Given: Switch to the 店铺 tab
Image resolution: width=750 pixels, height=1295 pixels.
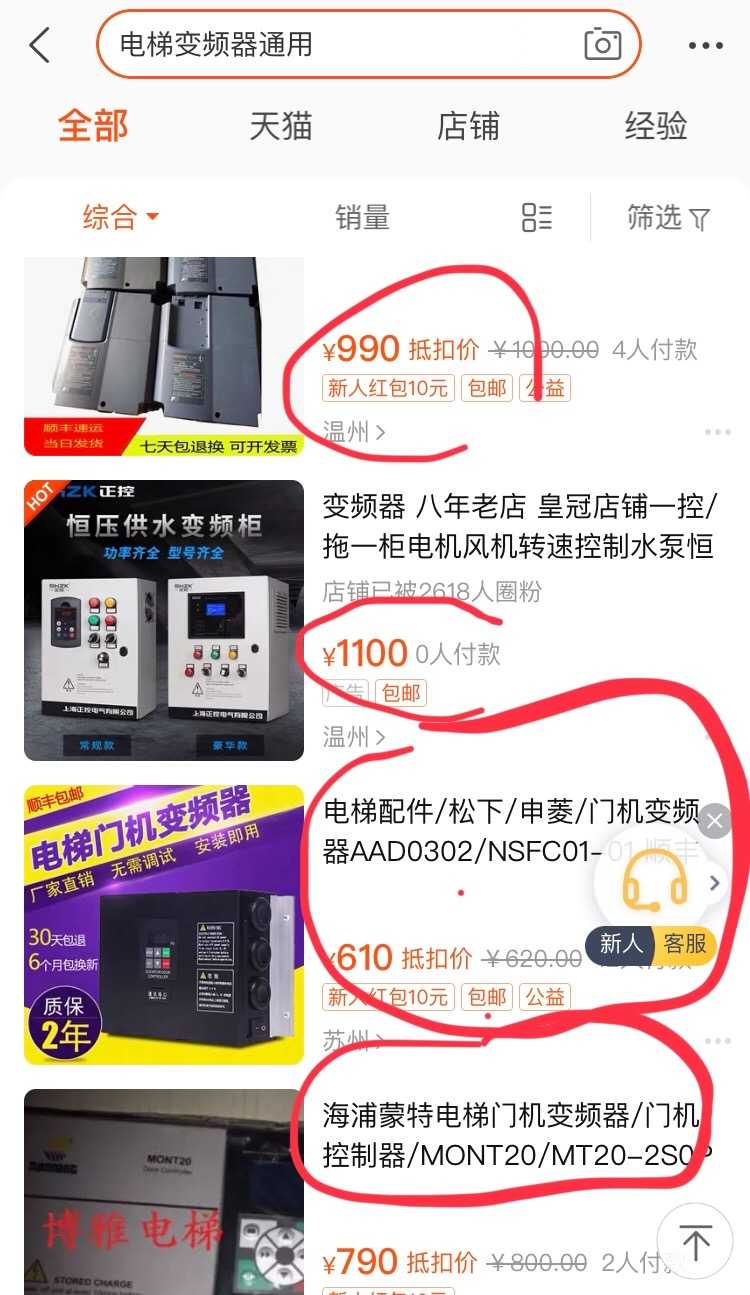Looking at the screenshot, I should pos(468,127).
